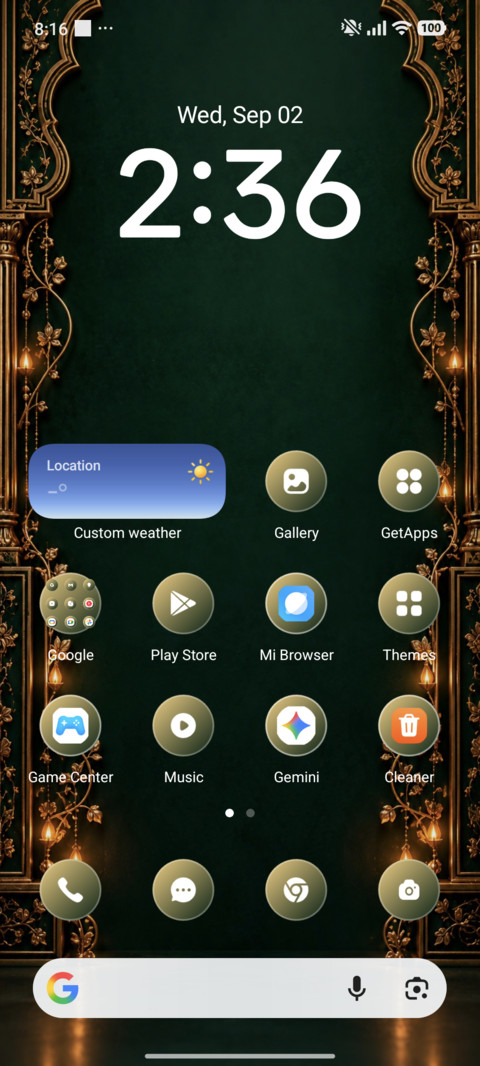This screenshot has width=480, height=1066.
Task: Open the Gallery app
Action: coord(296,481)
